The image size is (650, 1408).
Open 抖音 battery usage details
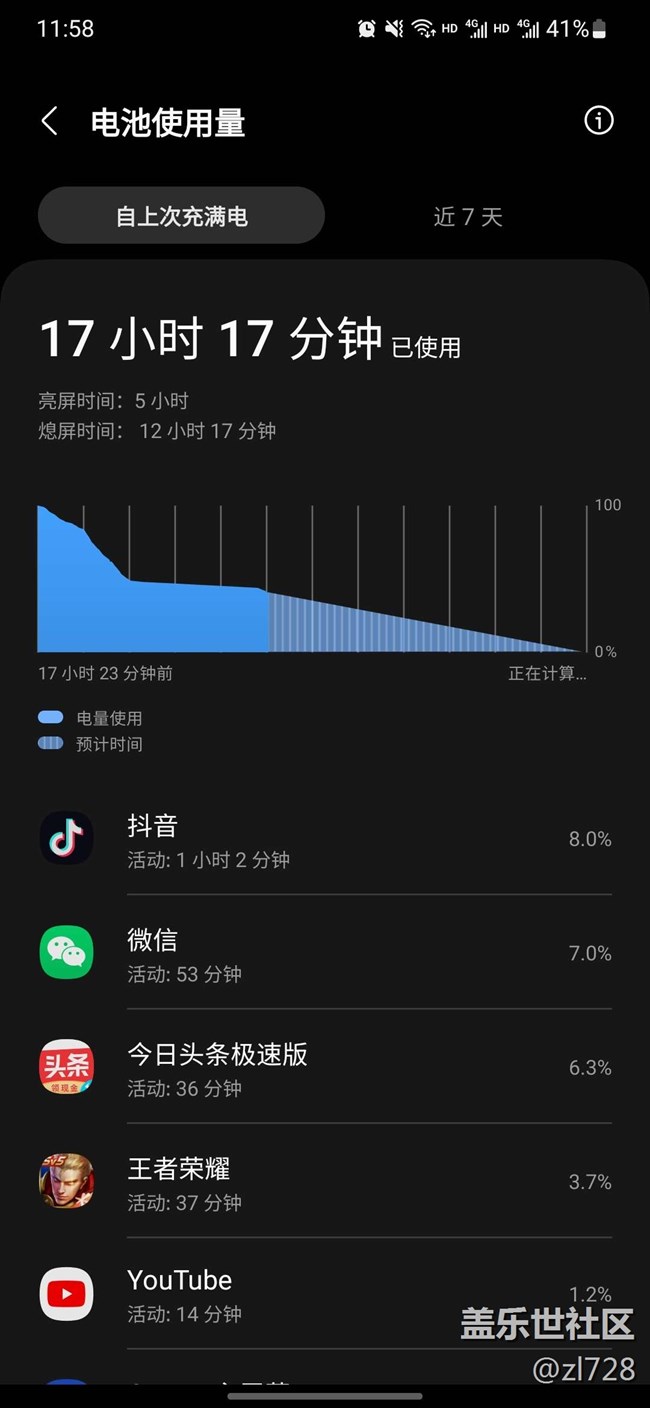[x=325, y=839]
